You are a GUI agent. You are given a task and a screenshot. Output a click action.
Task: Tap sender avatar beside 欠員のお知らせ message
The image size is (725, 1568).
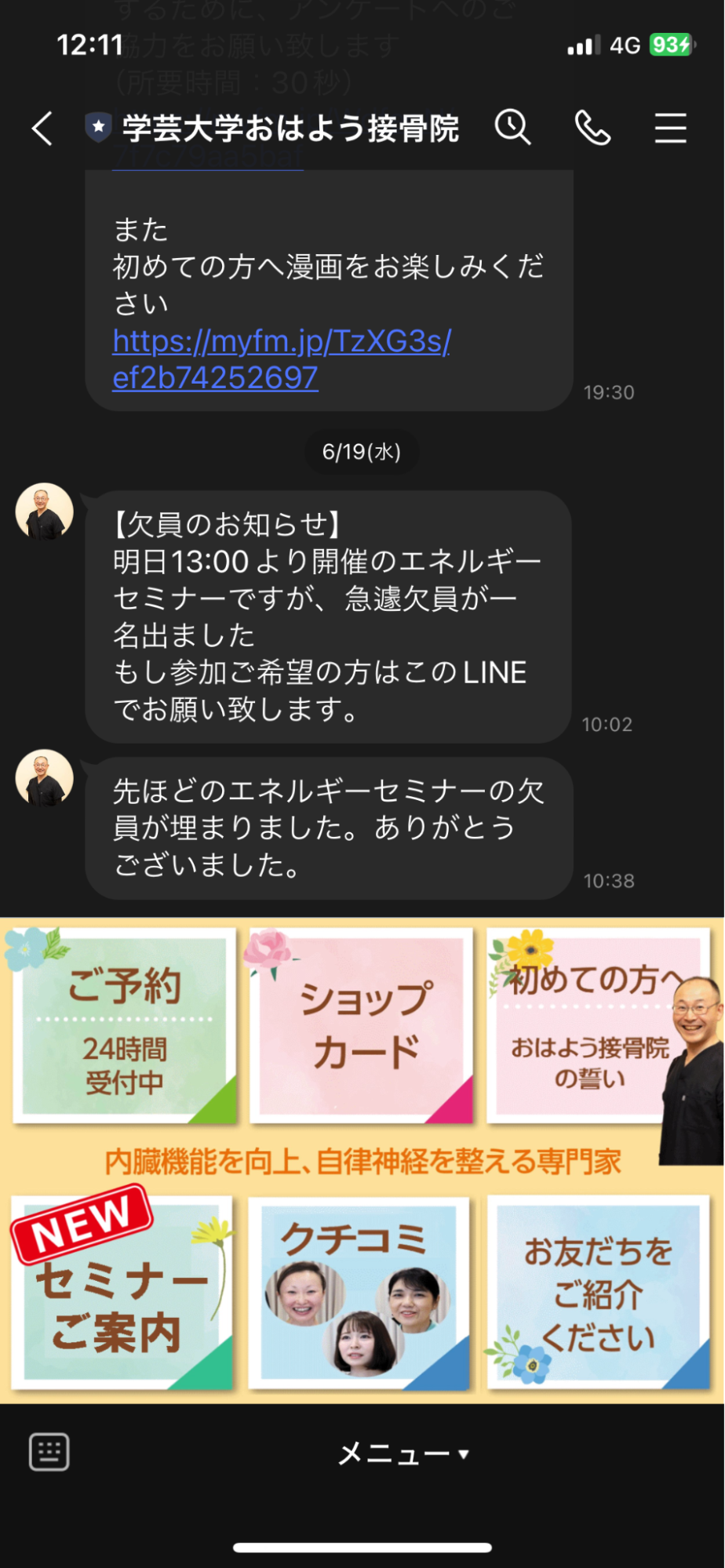(45, 511)
